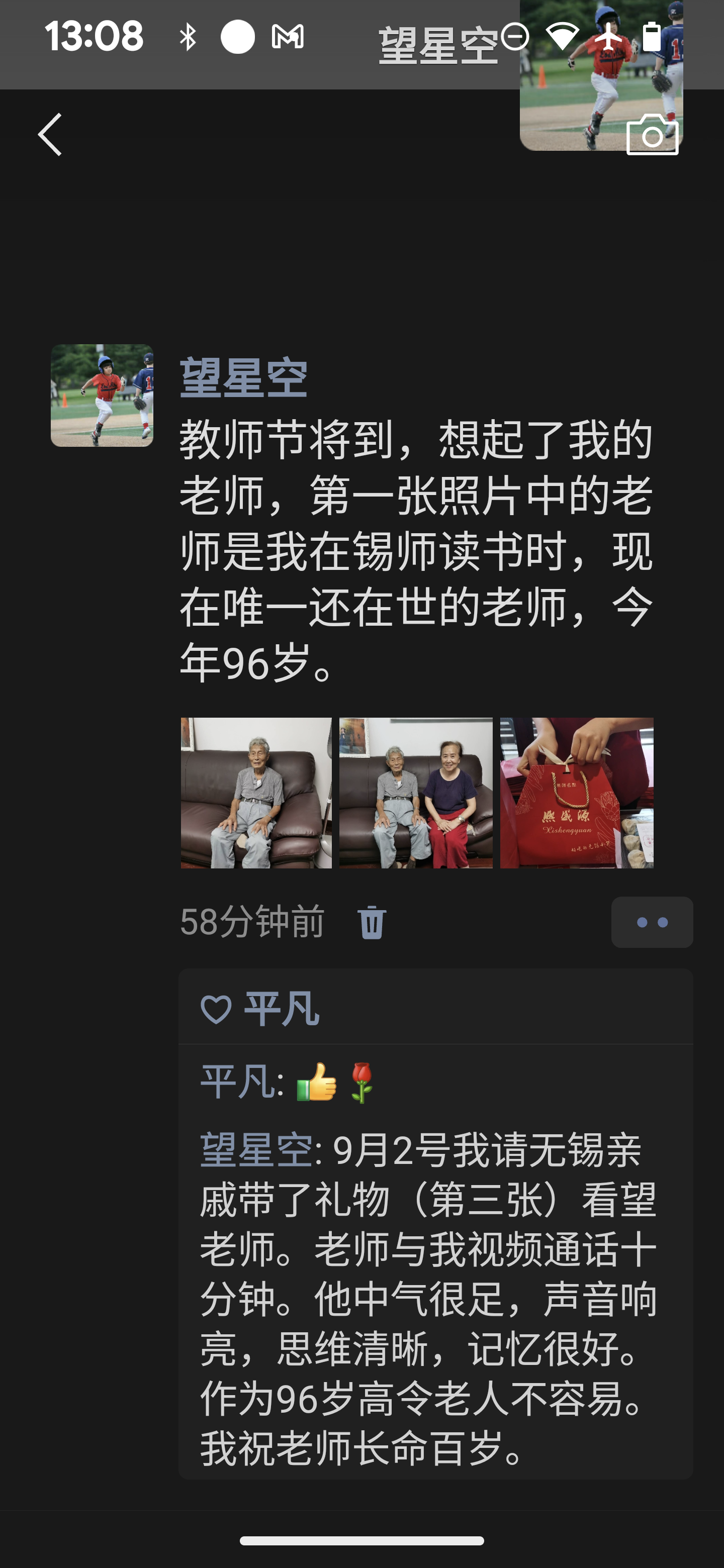Open 望星空's name above the post text
724x1568 pixels.
pyautogui.click(x=243, y=378)
